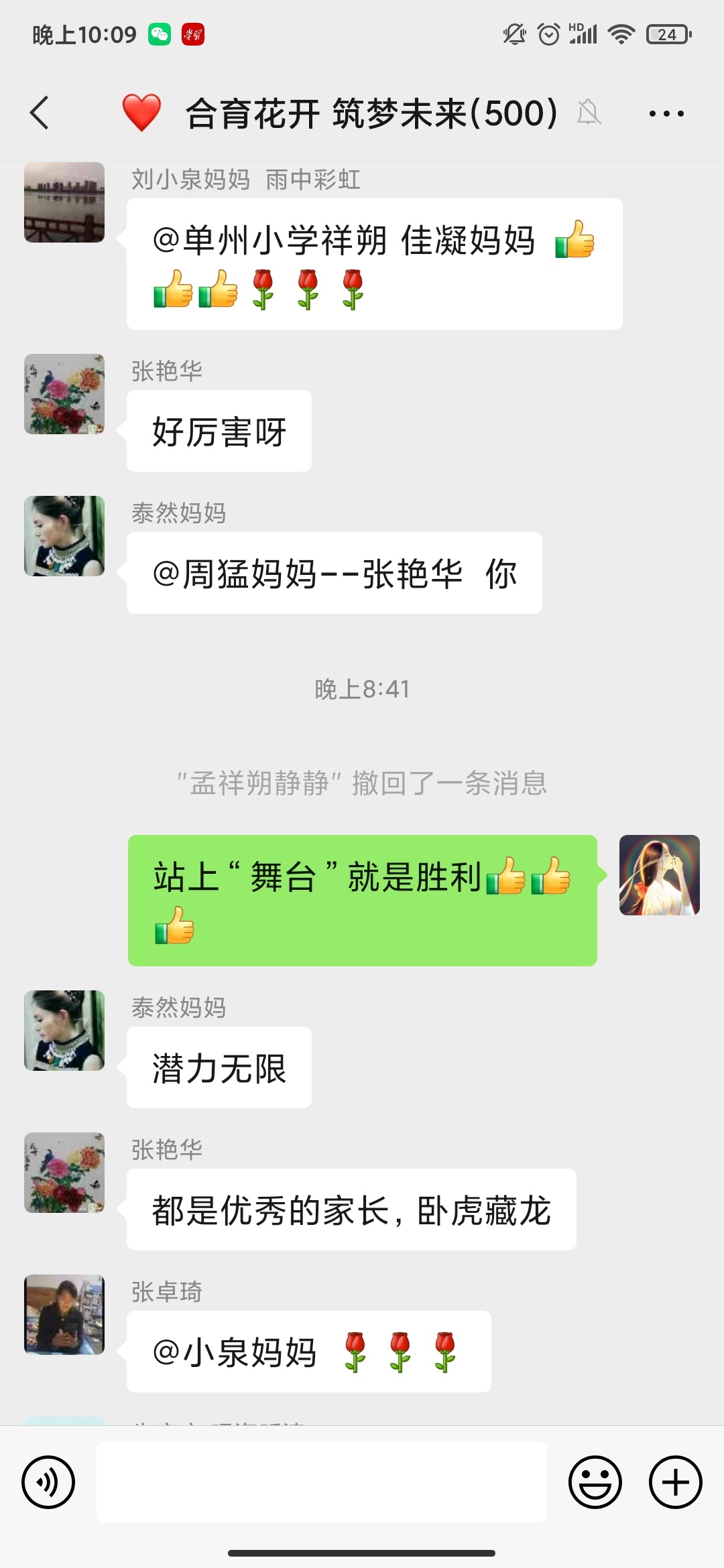Tap 张艳华's message 好厉害呀

click(218, 432)
